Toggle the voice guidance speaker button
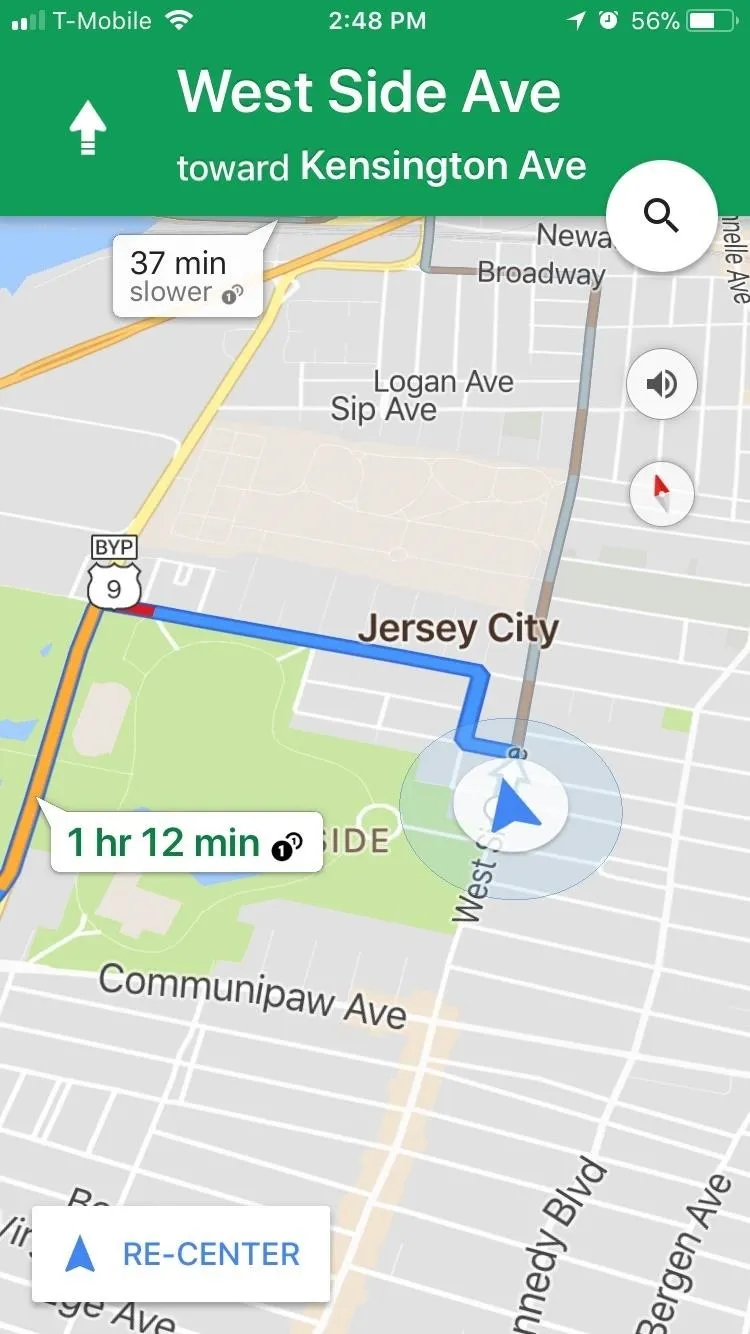The width and height of the screenshot is (750, 1334). pos(661,384)
